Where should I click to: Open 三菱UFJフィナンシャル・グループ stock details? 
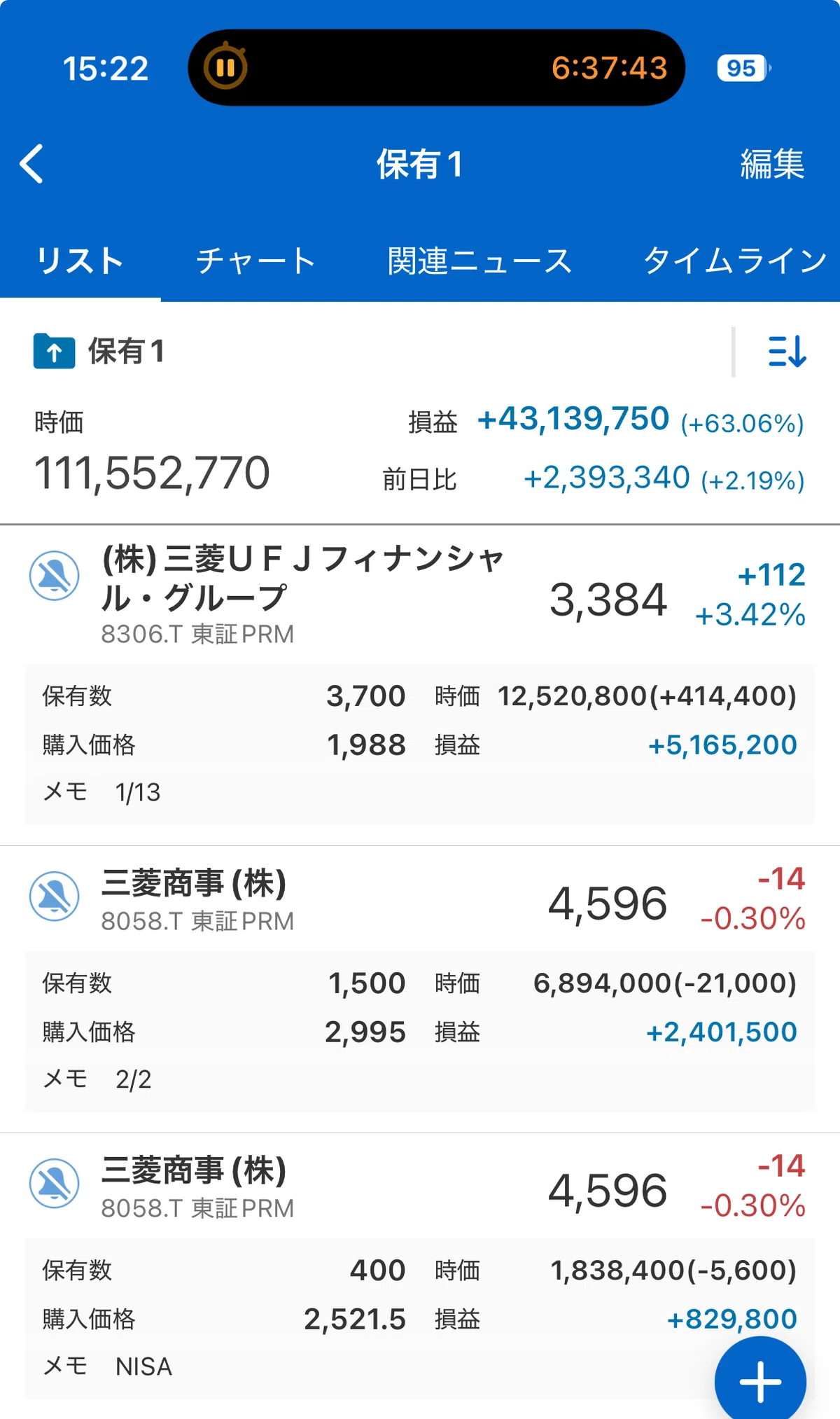420,595
